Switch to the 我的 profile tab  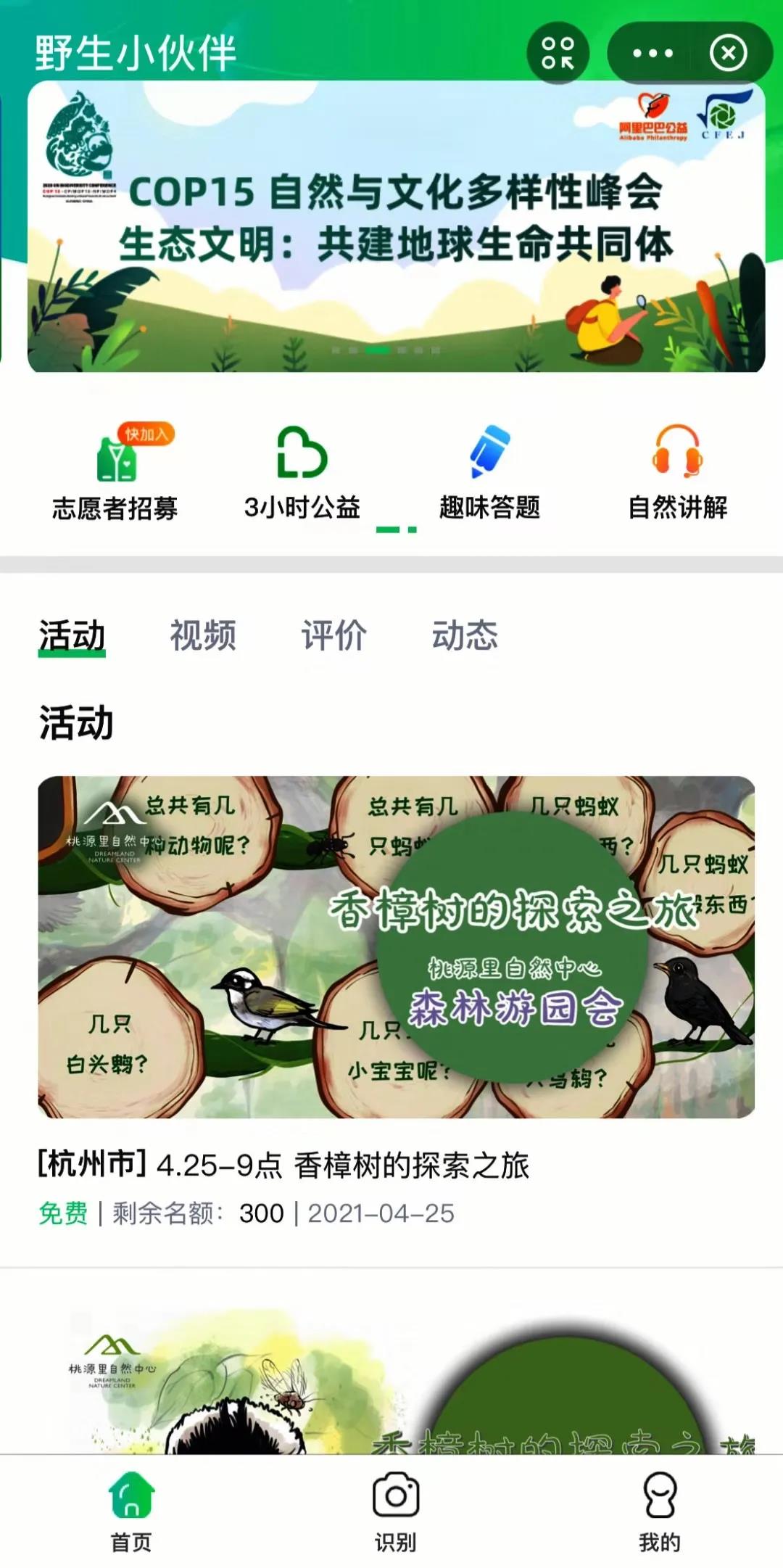(659, 1511)
